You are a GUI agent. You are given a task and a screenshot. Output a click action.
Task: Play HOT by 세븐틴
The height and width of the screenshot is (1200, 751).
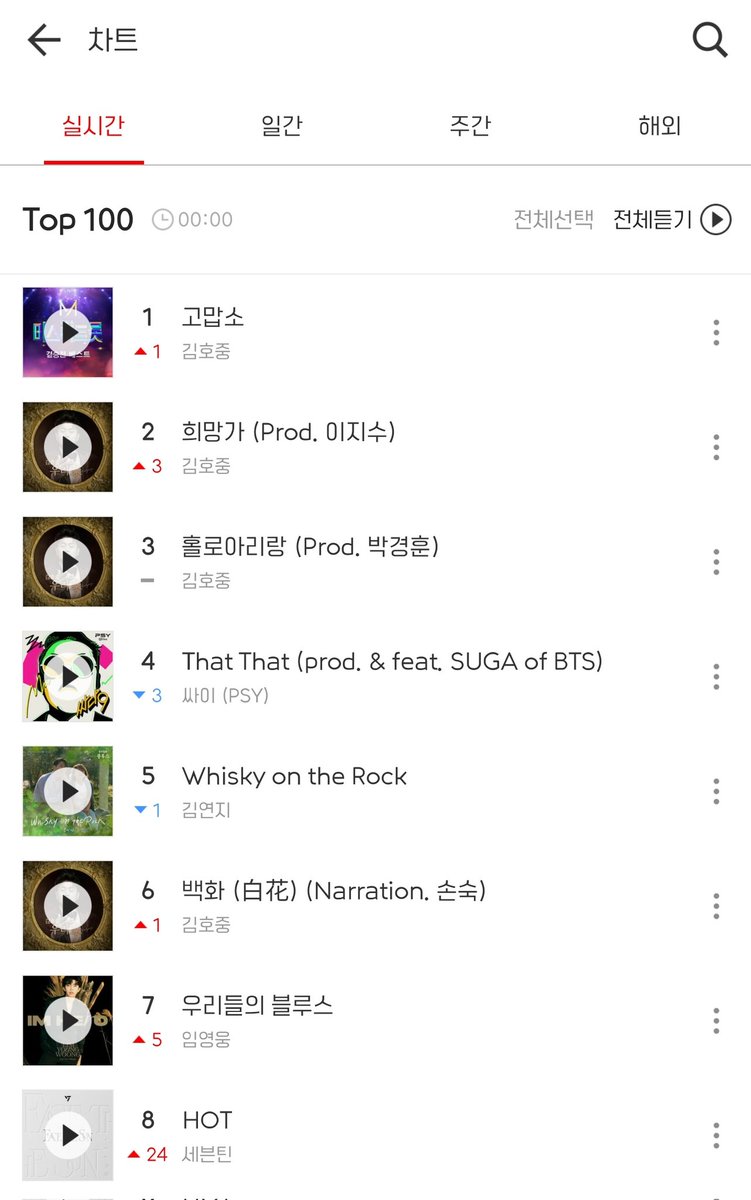point(68,1135)
